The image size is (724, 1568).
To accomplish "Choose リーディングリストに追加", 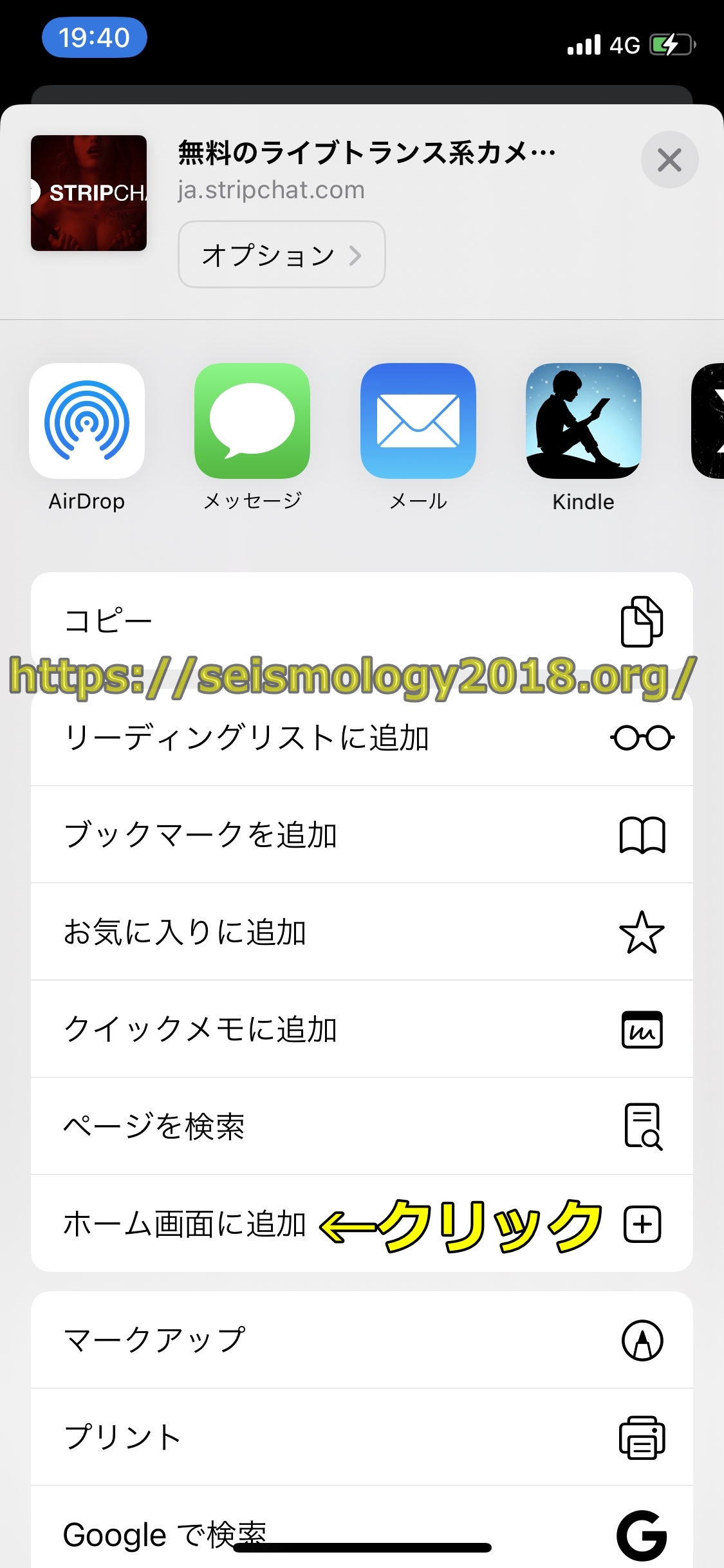I will point(362,738).
